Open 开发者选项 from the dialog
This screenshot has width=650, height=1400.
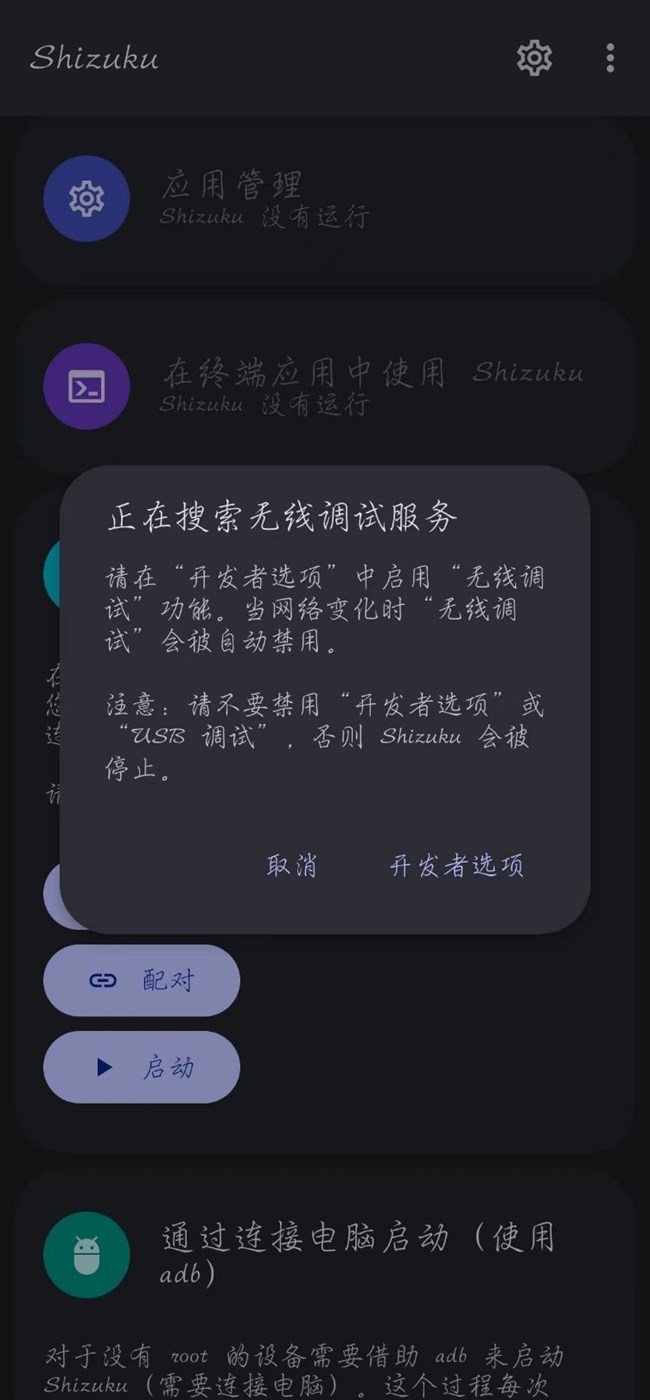tap(456, 865)
